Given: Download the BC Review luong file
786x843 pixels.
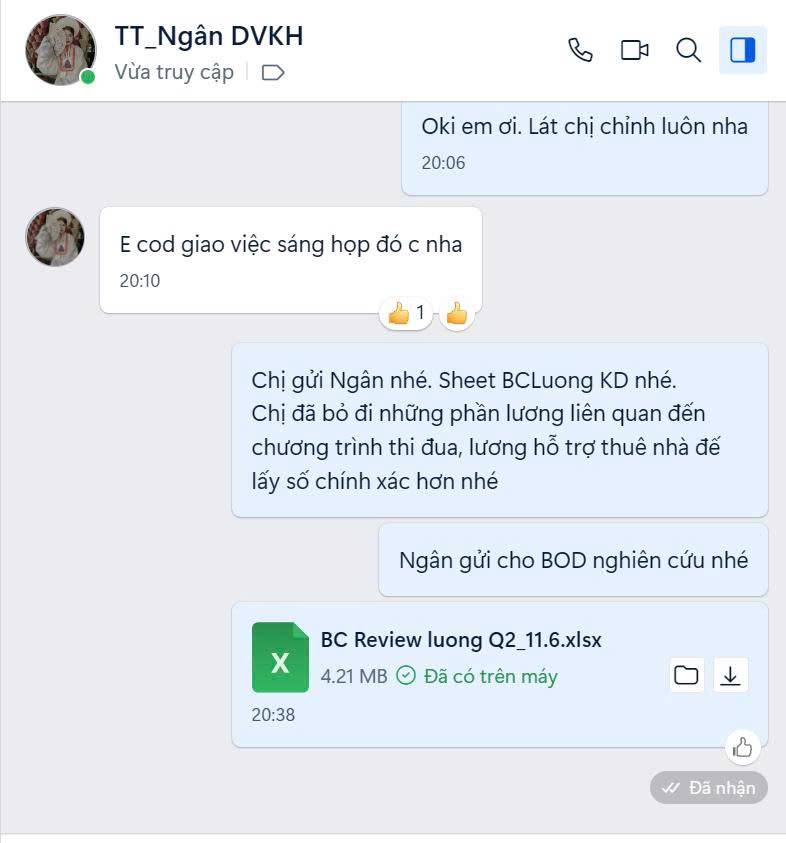Looking at the screenshot, I should pos(731,675).
